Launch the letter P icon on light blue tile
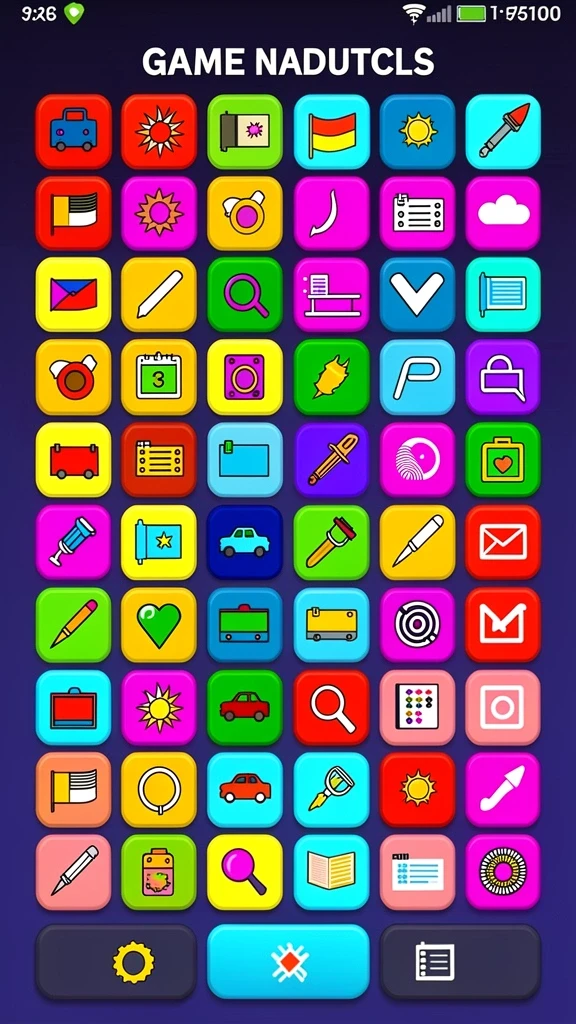The width and height of the screenshot is (576, 1024). pos(417,377)
